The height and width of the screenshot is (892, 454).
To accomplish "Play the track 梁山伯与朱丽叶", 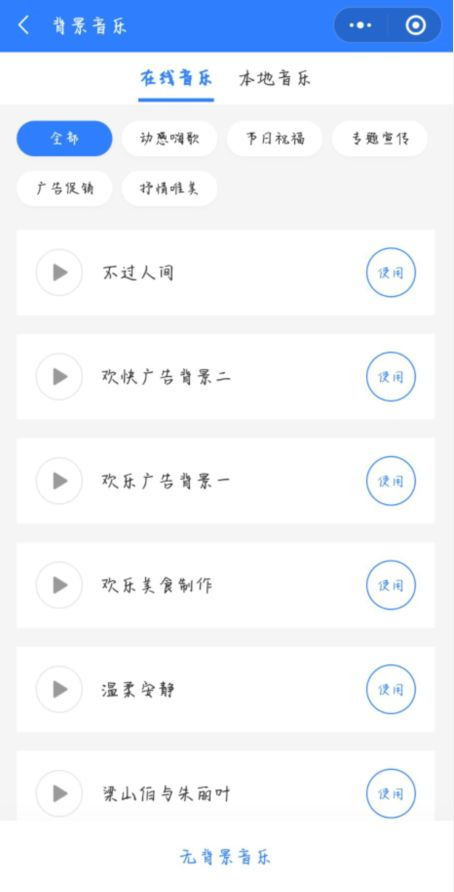I will (59, 793).
